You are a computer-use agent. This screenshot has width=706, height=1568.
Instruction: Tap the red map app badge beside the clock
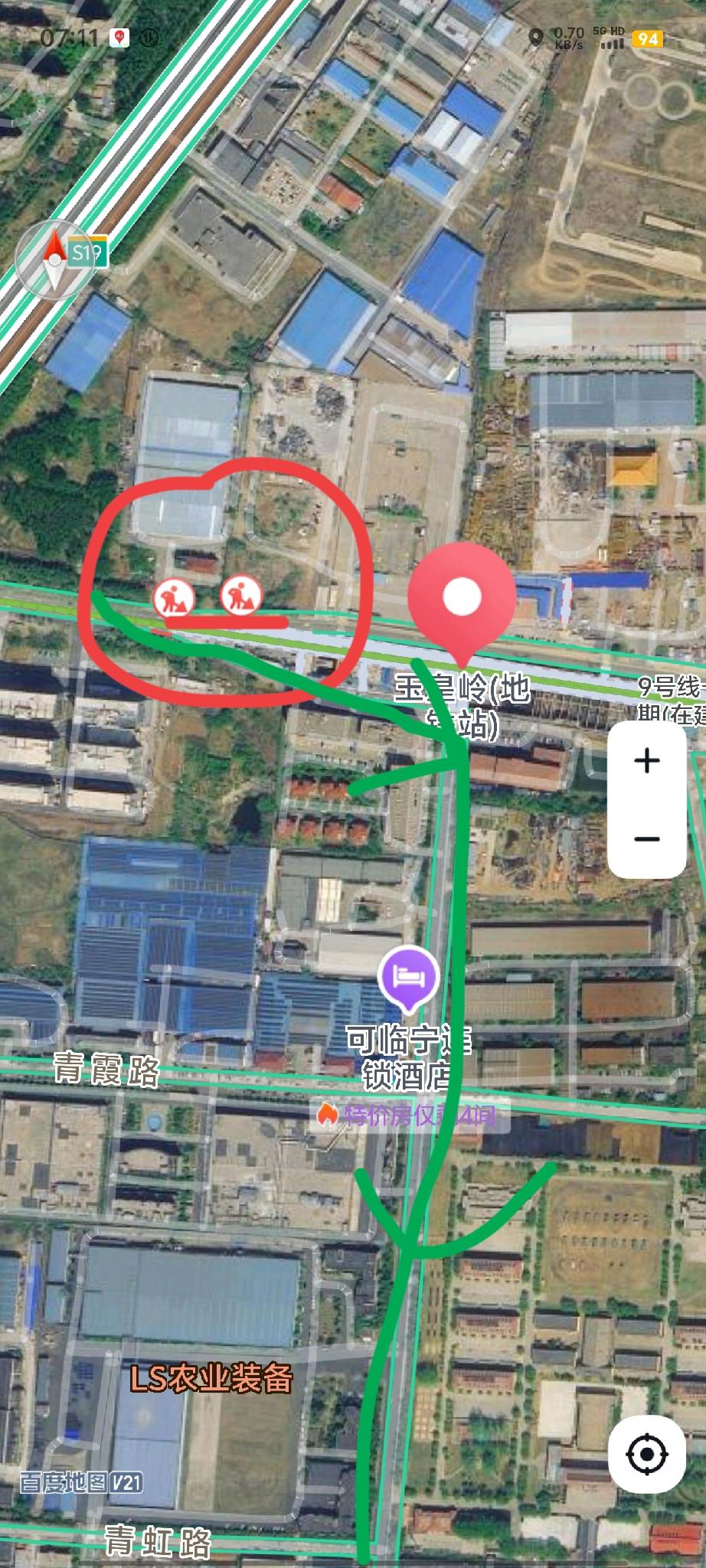[x=119, y=36]
